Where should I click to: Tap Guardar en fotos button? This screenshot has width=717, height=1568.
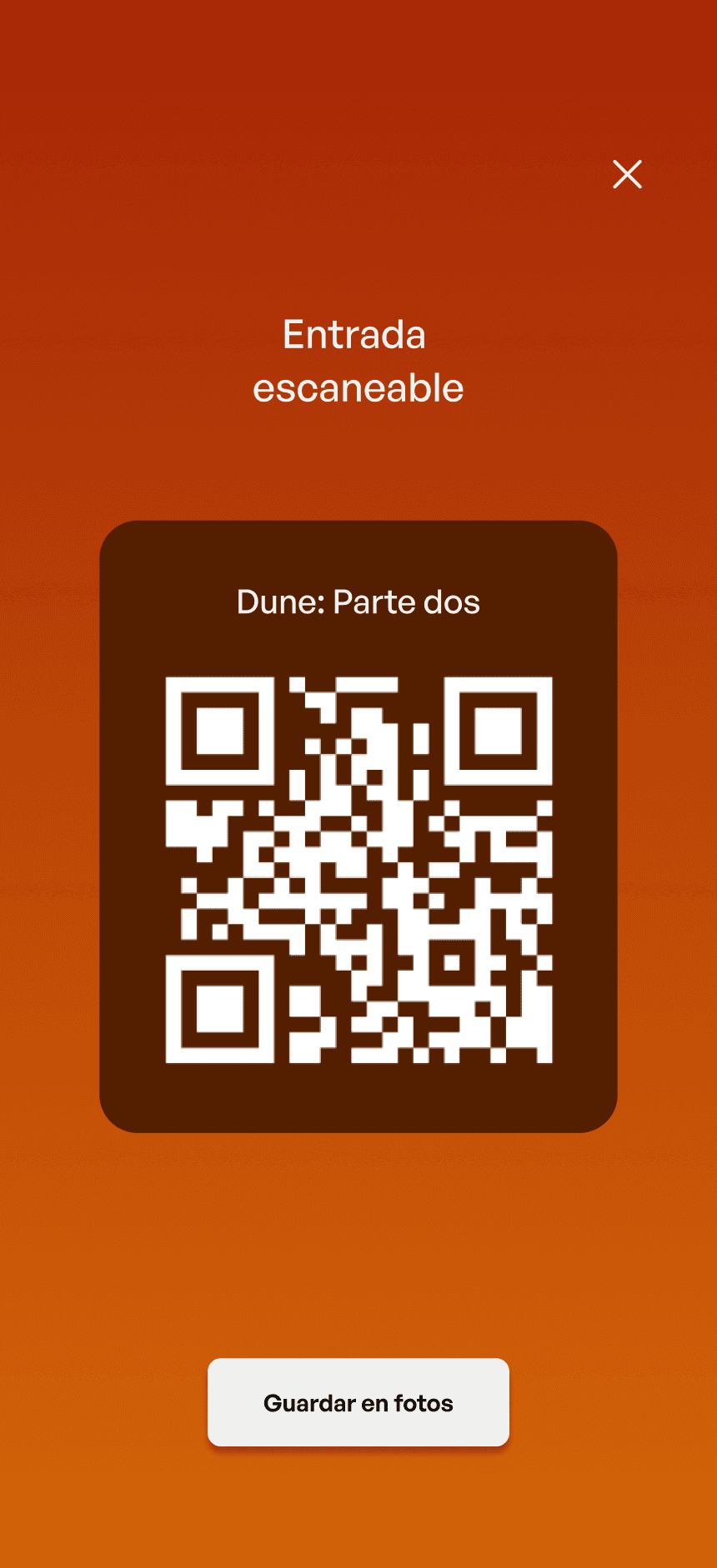point(358,1402)
